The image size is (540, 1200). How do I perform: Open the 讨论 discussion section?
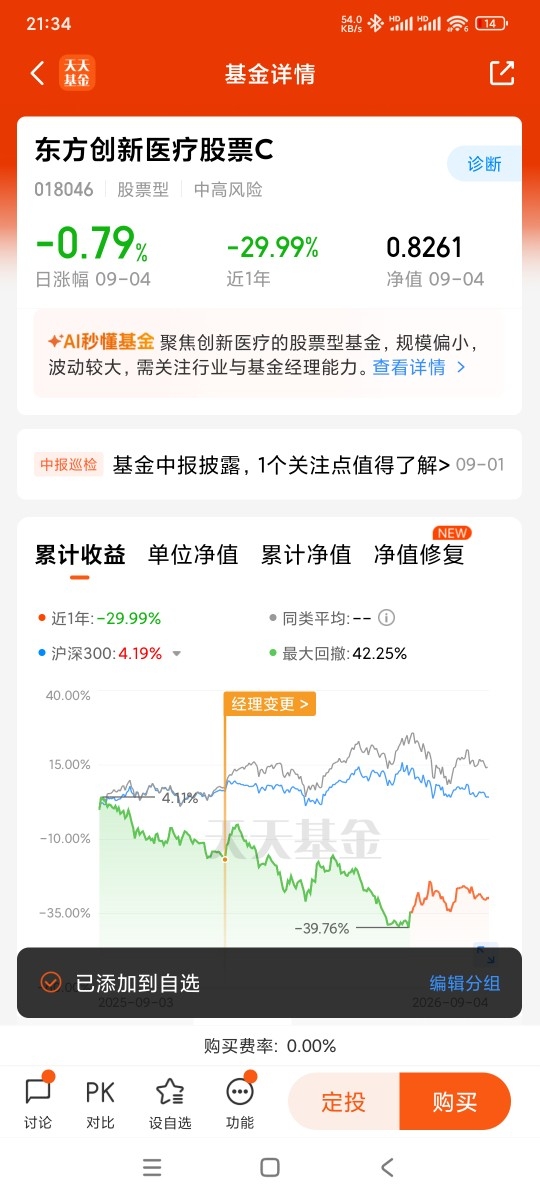pos(38,1101)
